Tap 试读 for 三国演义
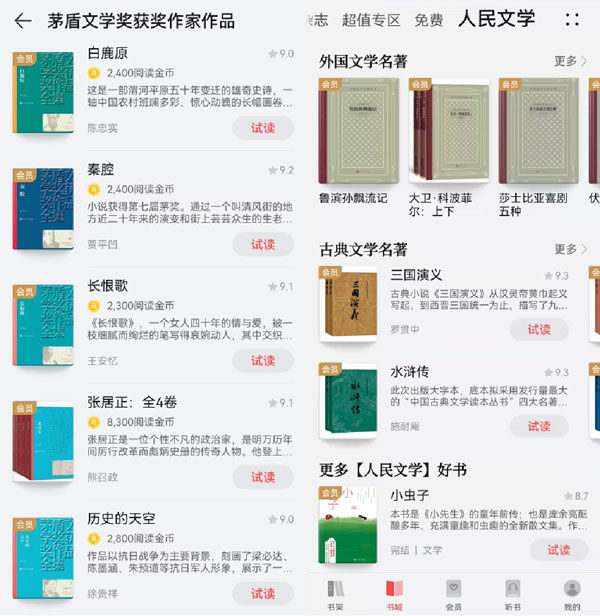Screen dimensions: 600x616 point(538,330)
